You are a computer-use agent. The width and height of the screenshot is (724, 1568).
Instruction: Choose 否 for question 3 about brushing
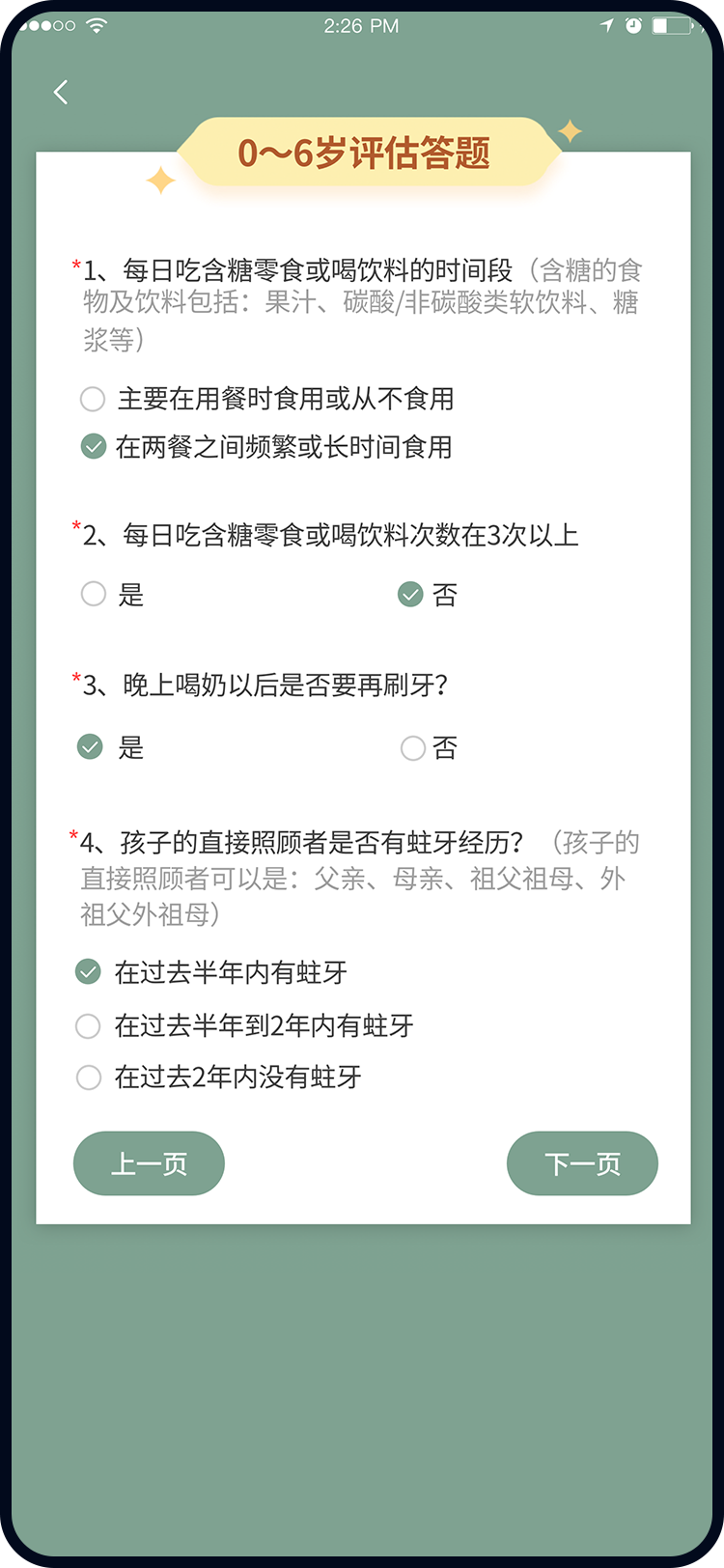click(x=413, y=748)
